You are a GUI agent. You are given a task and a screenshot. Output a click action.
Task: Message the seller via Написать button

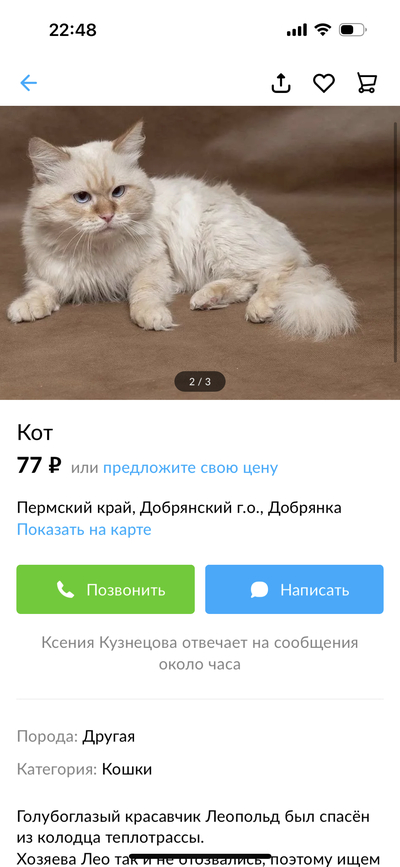click(294, 589)
